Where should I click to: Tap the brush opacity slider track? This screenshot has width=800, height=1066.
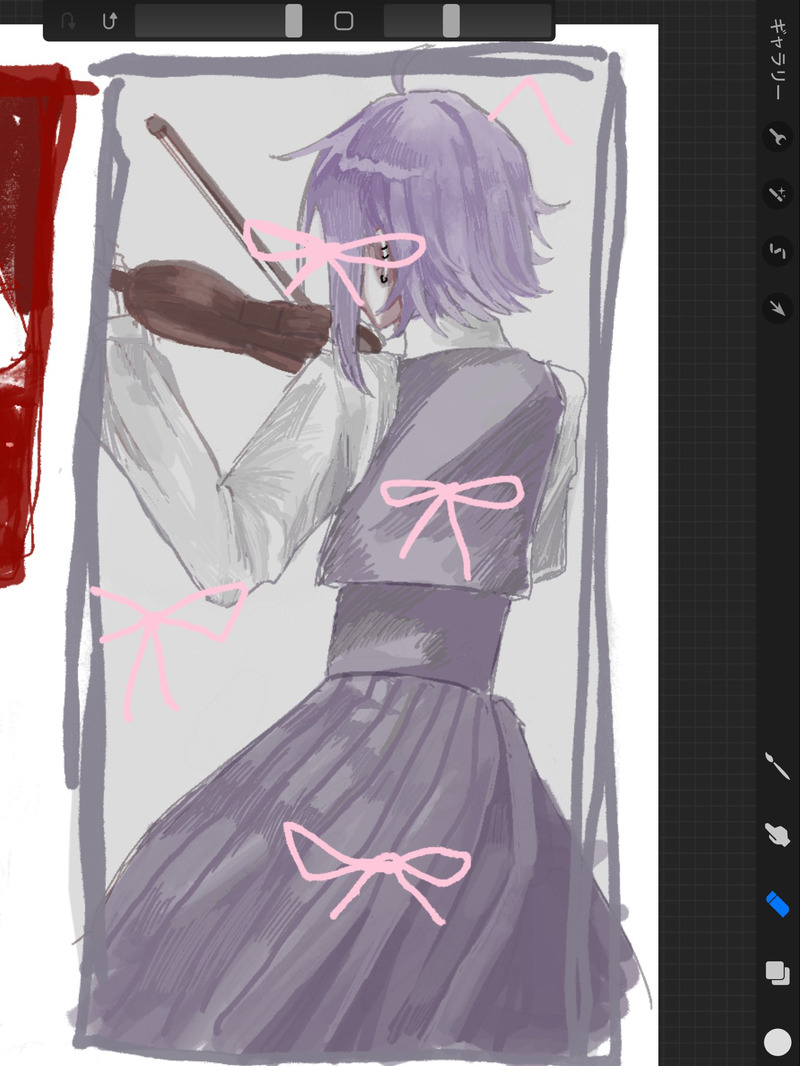[x=467, y=21]
